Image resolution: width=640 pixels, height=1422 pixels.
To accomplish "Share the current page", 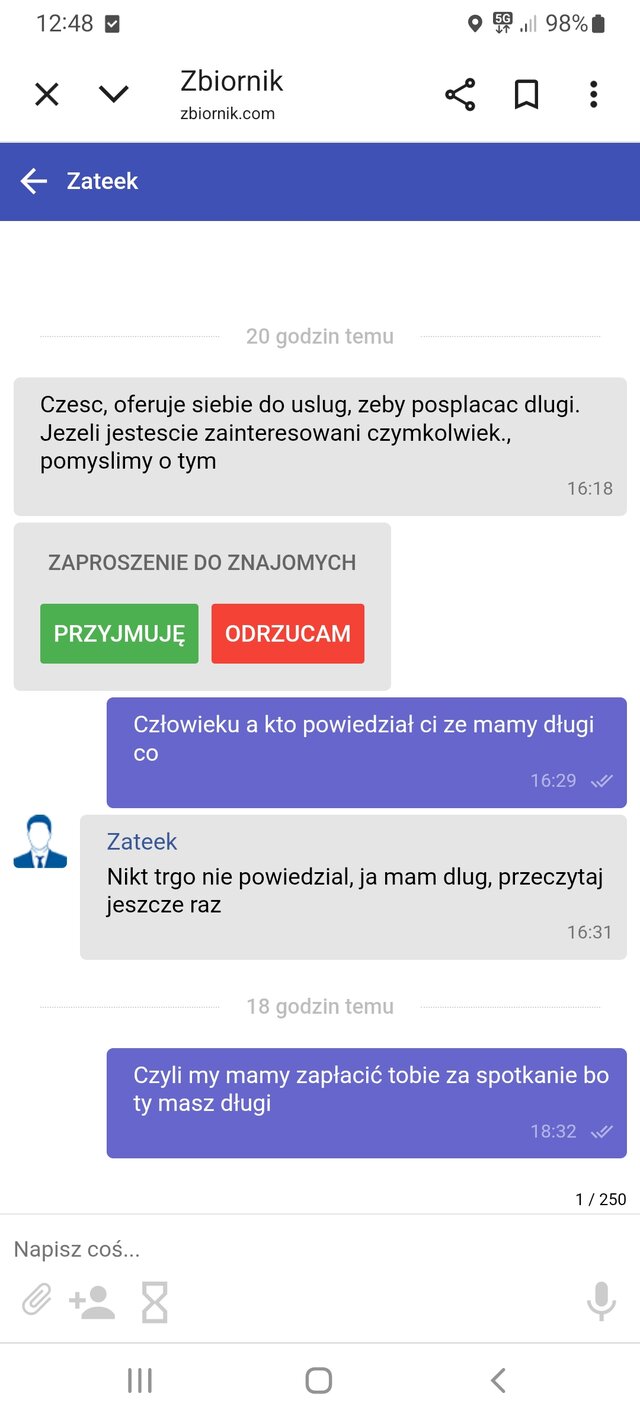I will point(460,95).
